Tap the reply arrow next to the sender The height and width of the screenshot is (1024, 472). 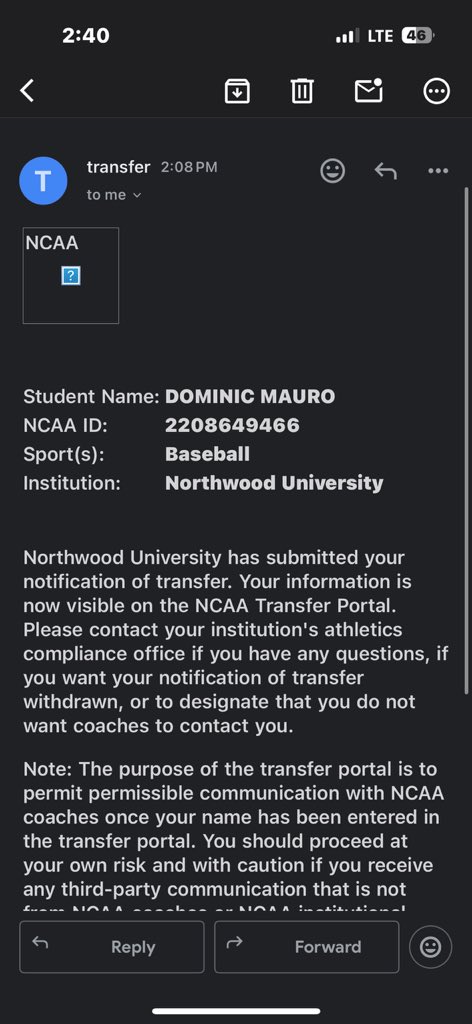click(x=386, y=171)
